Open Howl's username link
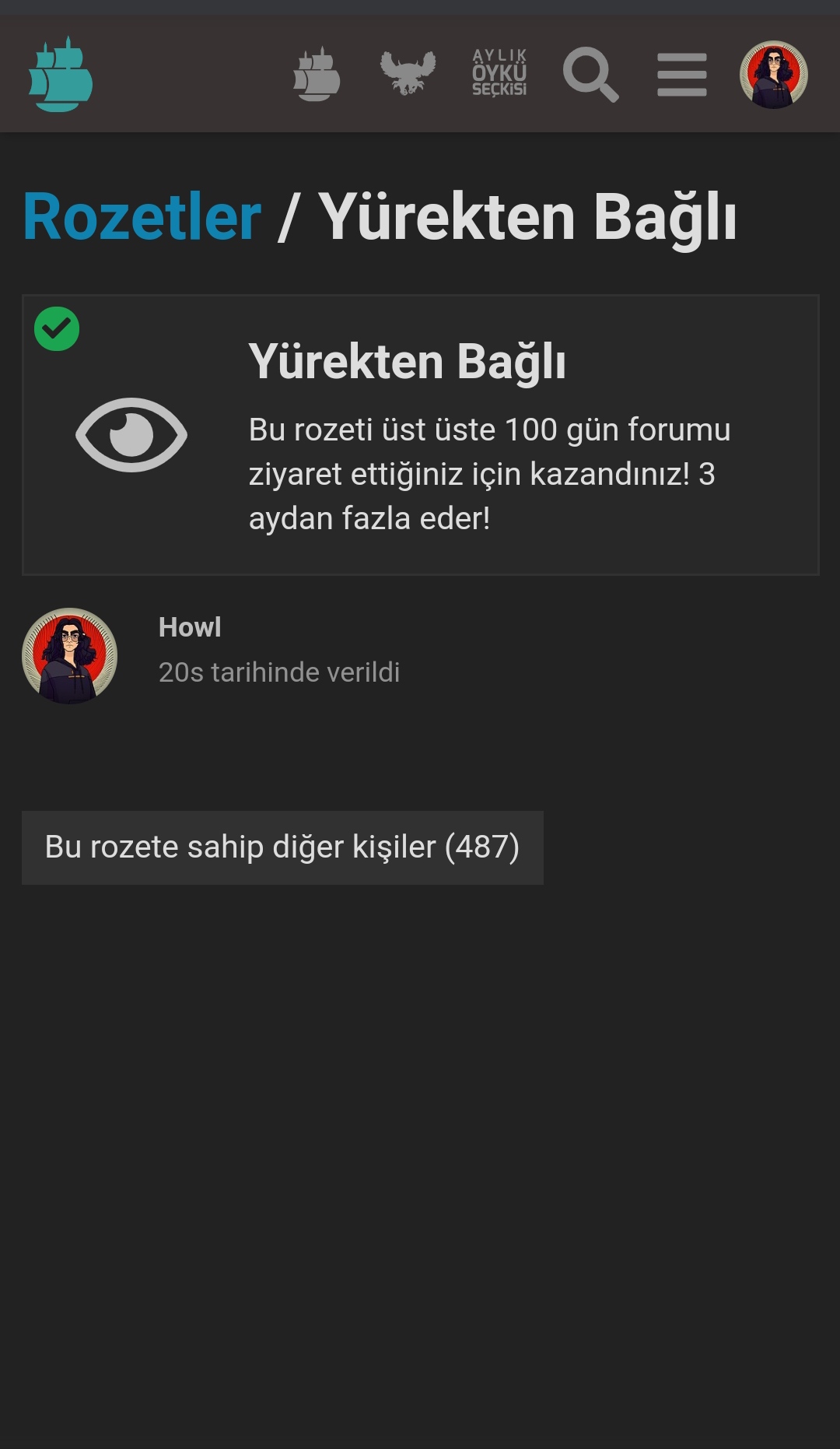Image resolution: width=840 pixels, height=1449 pixels. coord(190,627)
